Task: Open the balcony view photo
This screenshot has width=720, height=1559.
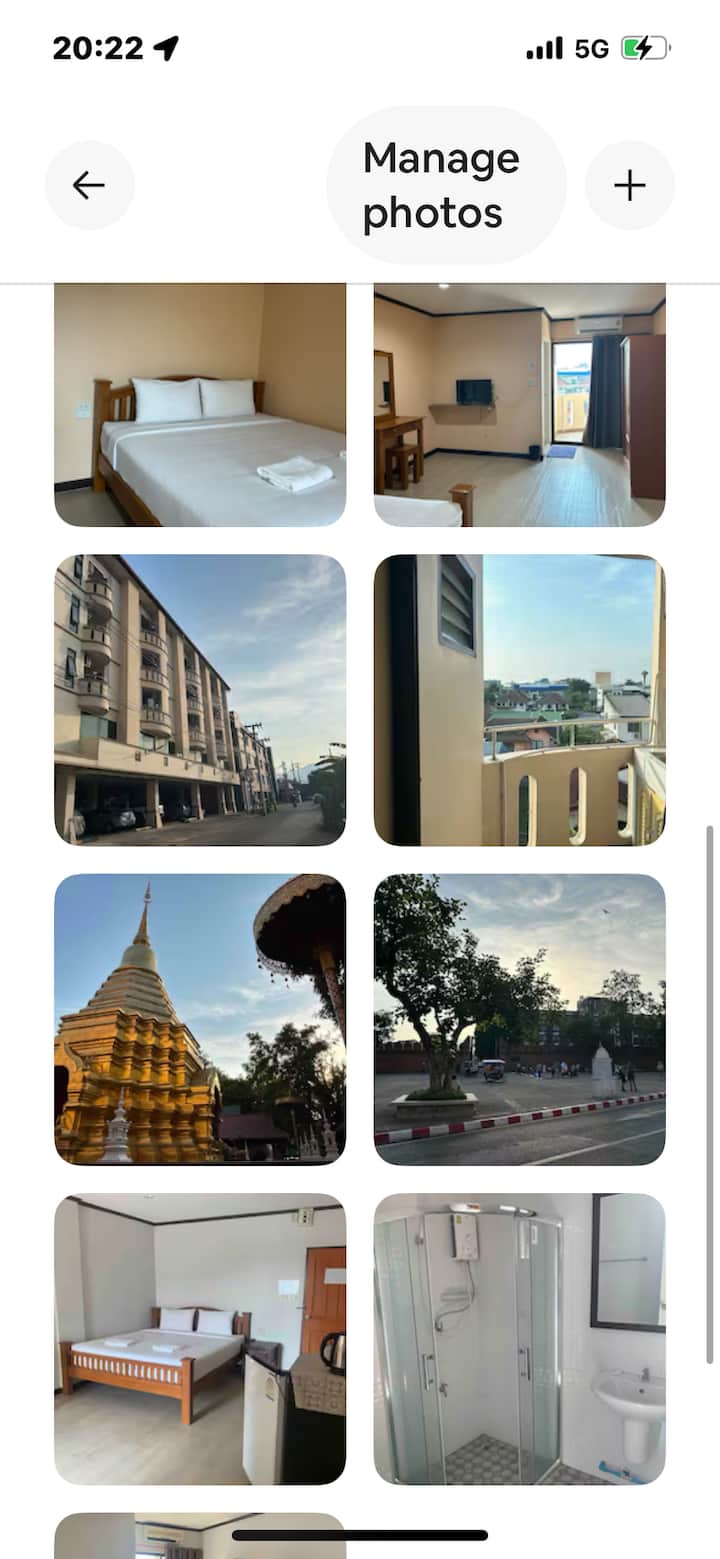Action: tap(519, 700)
